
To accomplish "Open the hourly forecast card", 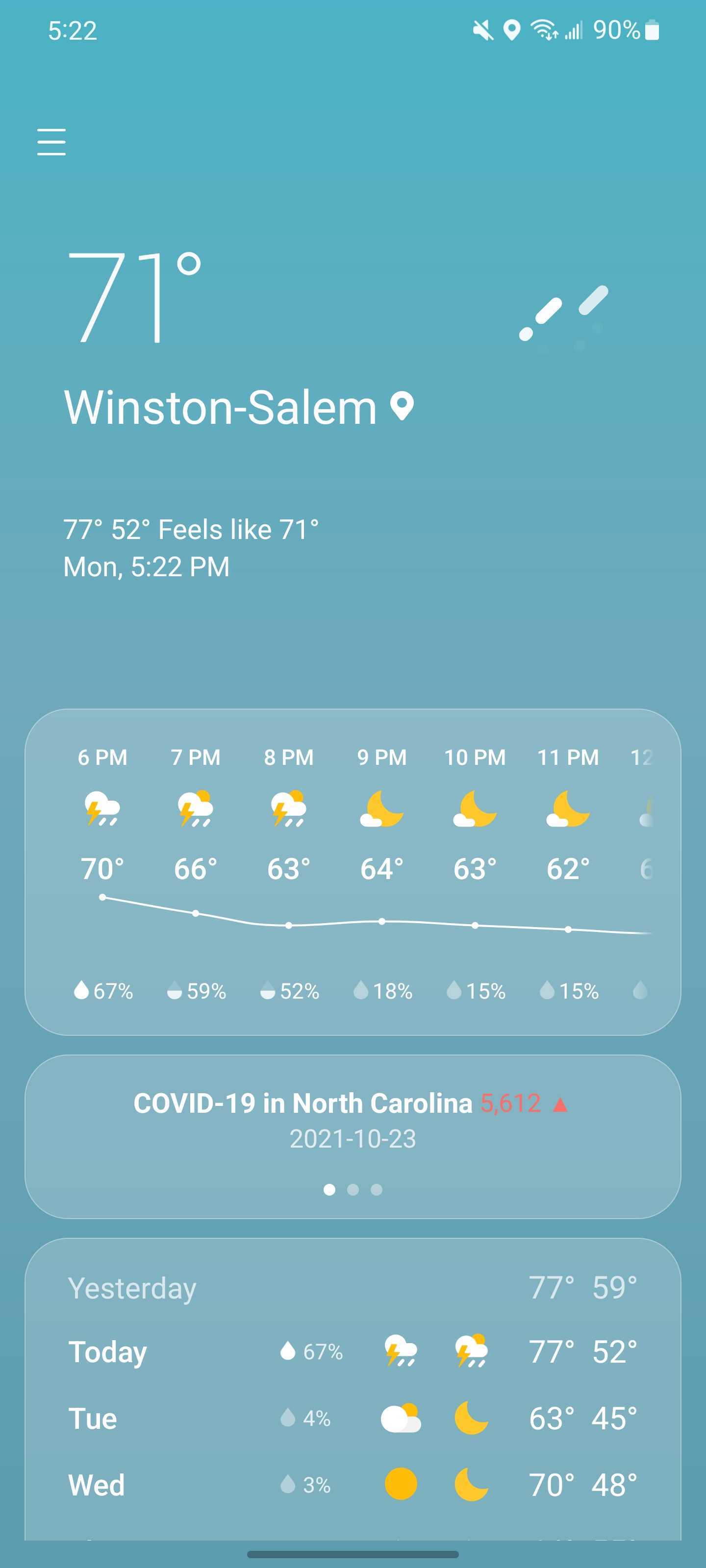I will [x=352, y=872].
